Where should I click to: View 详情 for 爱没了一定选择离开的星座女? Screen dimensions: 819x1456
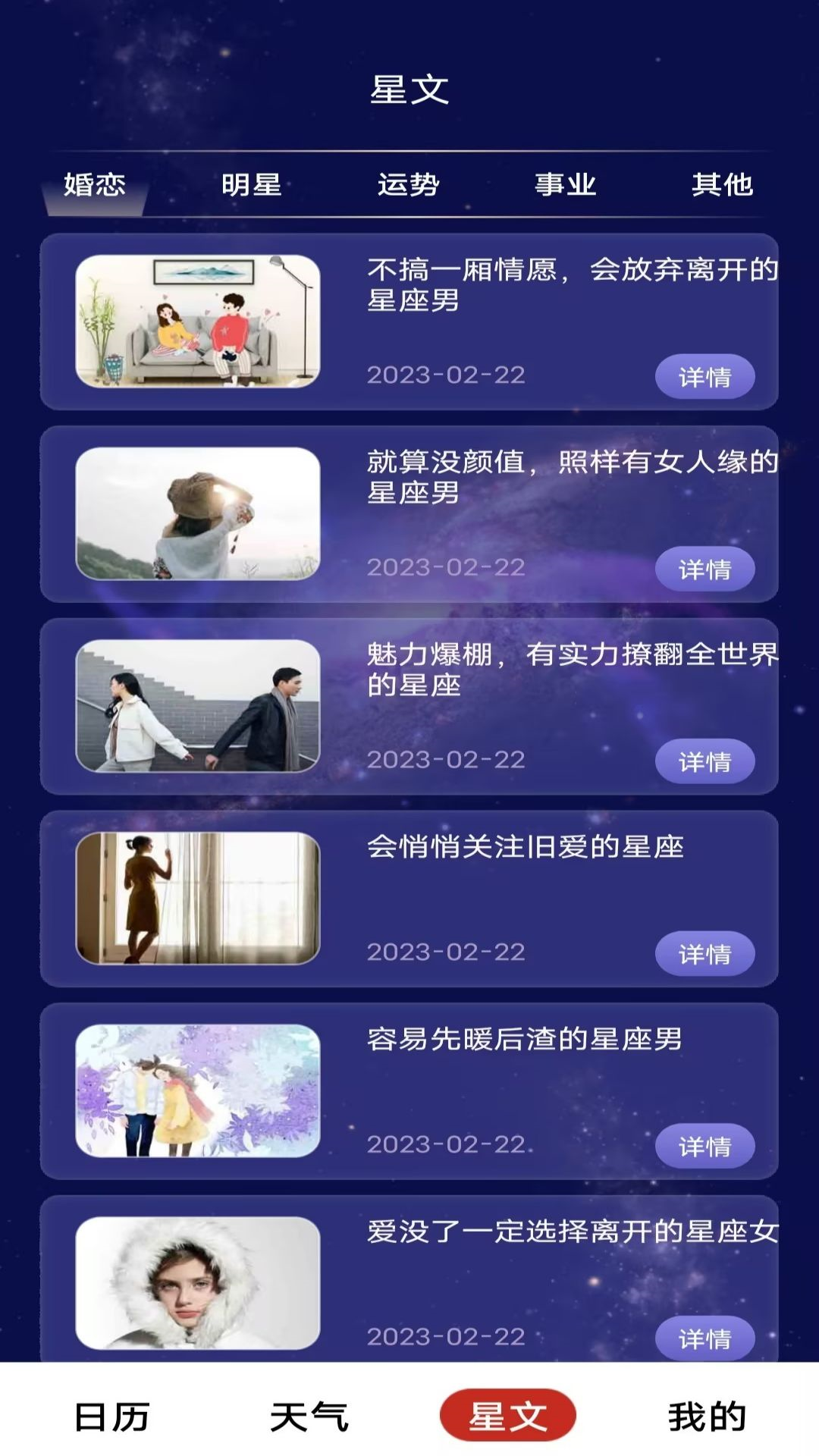coord(704,1338)
